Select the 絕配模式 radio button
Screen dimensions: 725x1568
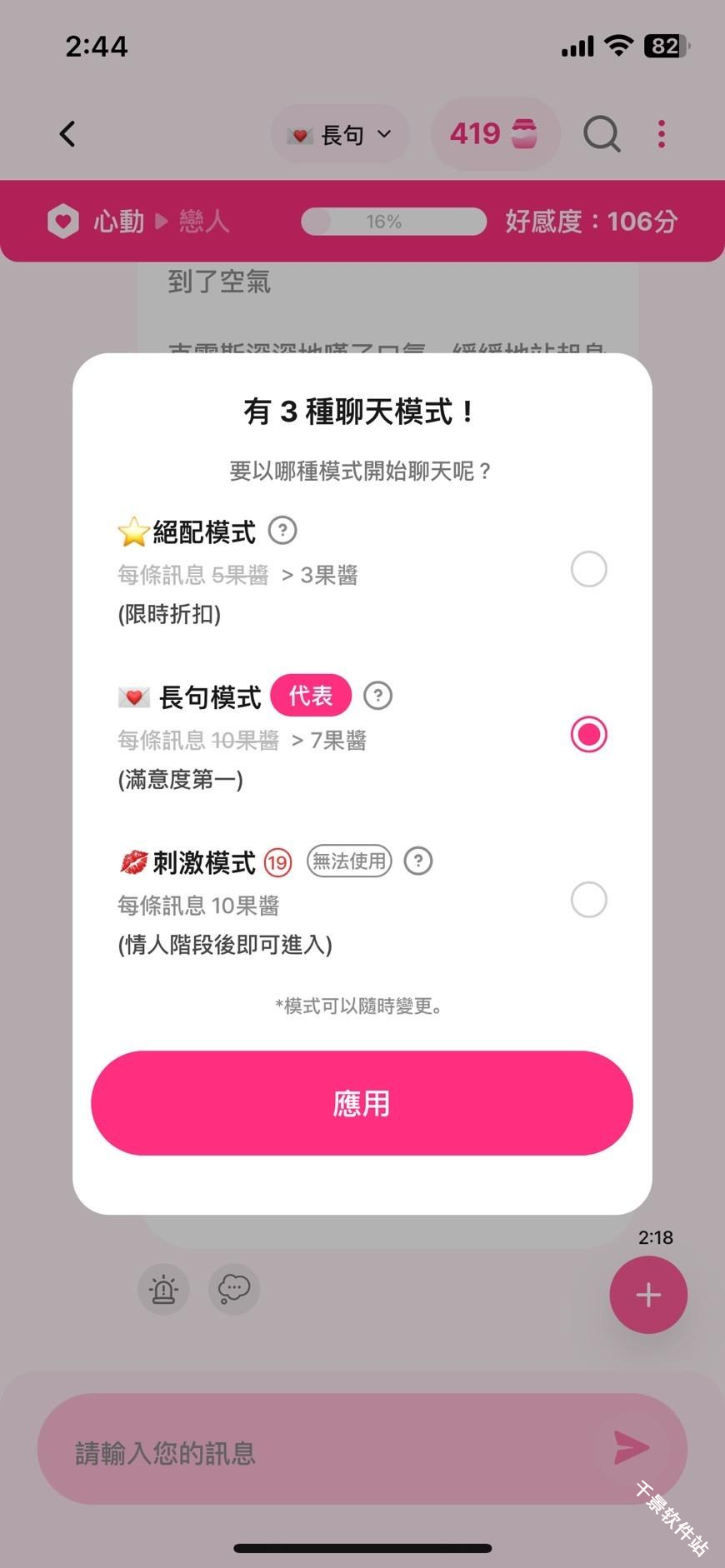(588, 569)
